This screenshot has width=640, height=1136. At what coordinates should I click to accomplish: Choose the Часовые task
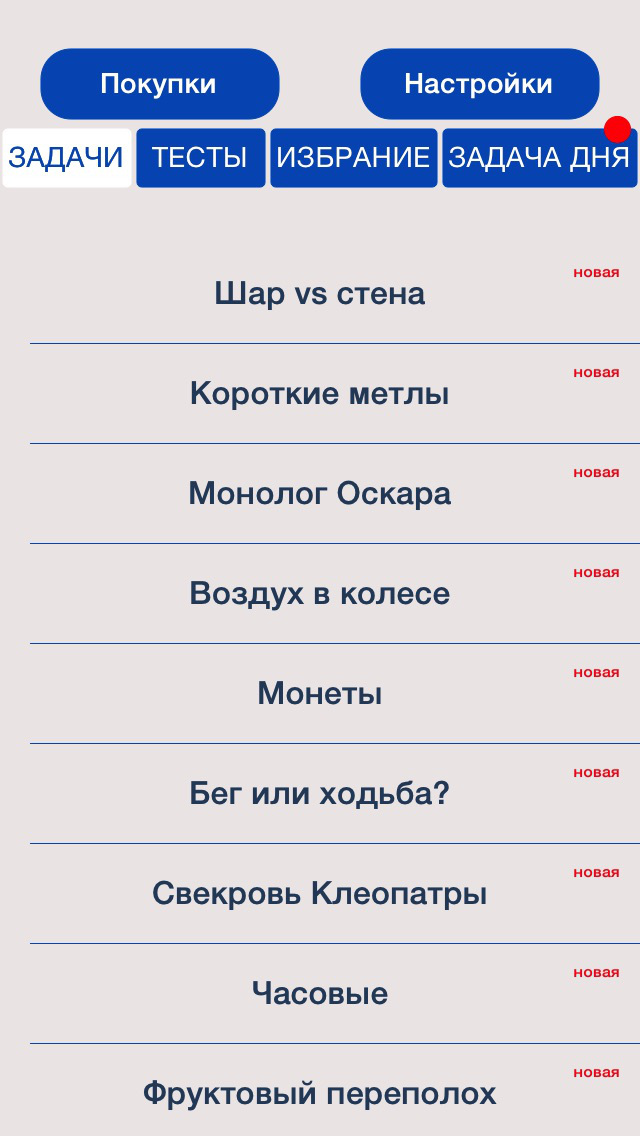[x=320, y=994]
